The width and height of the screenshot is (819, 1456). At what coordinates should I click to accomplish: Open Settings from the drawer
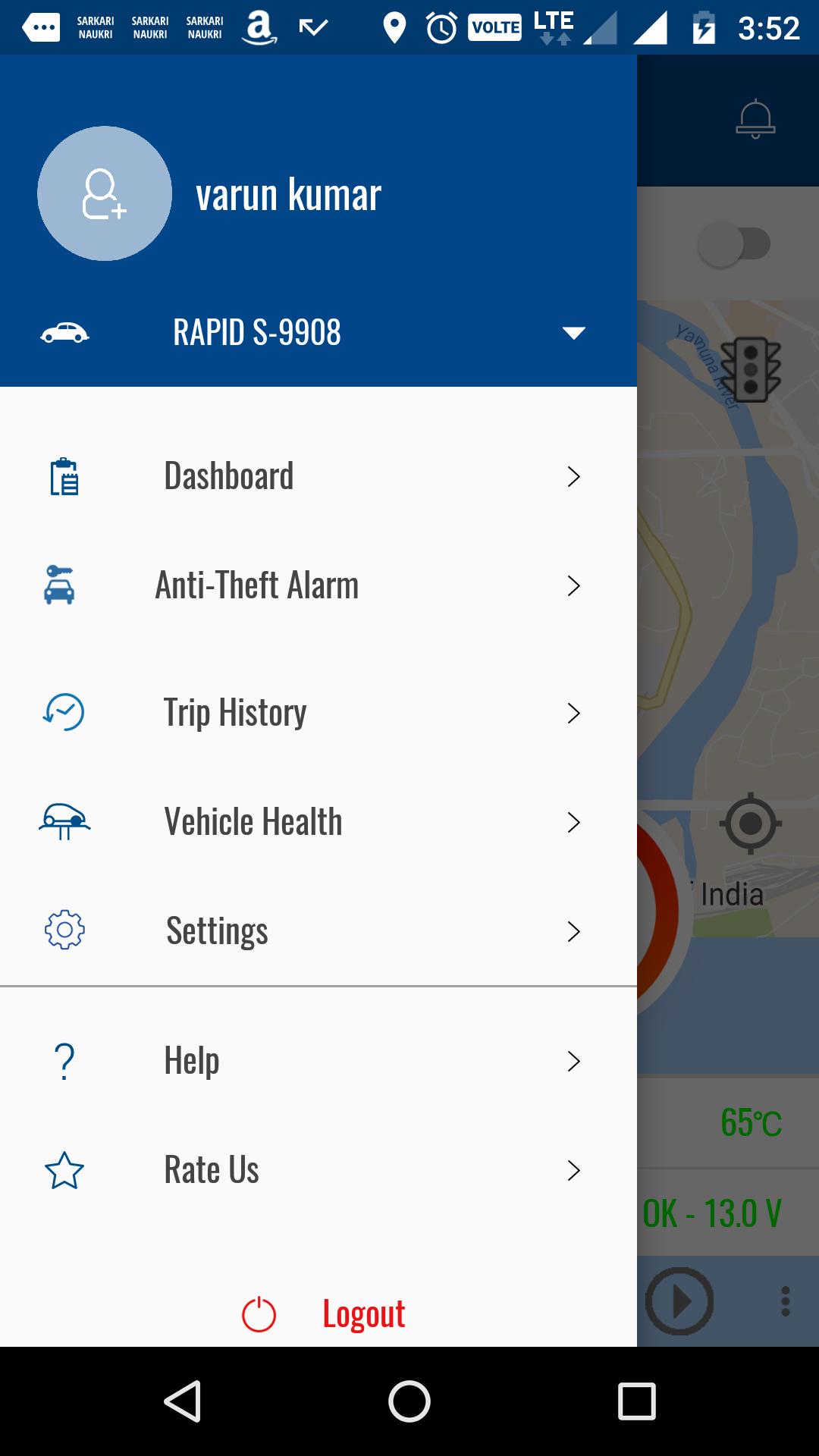coord(318,931)
